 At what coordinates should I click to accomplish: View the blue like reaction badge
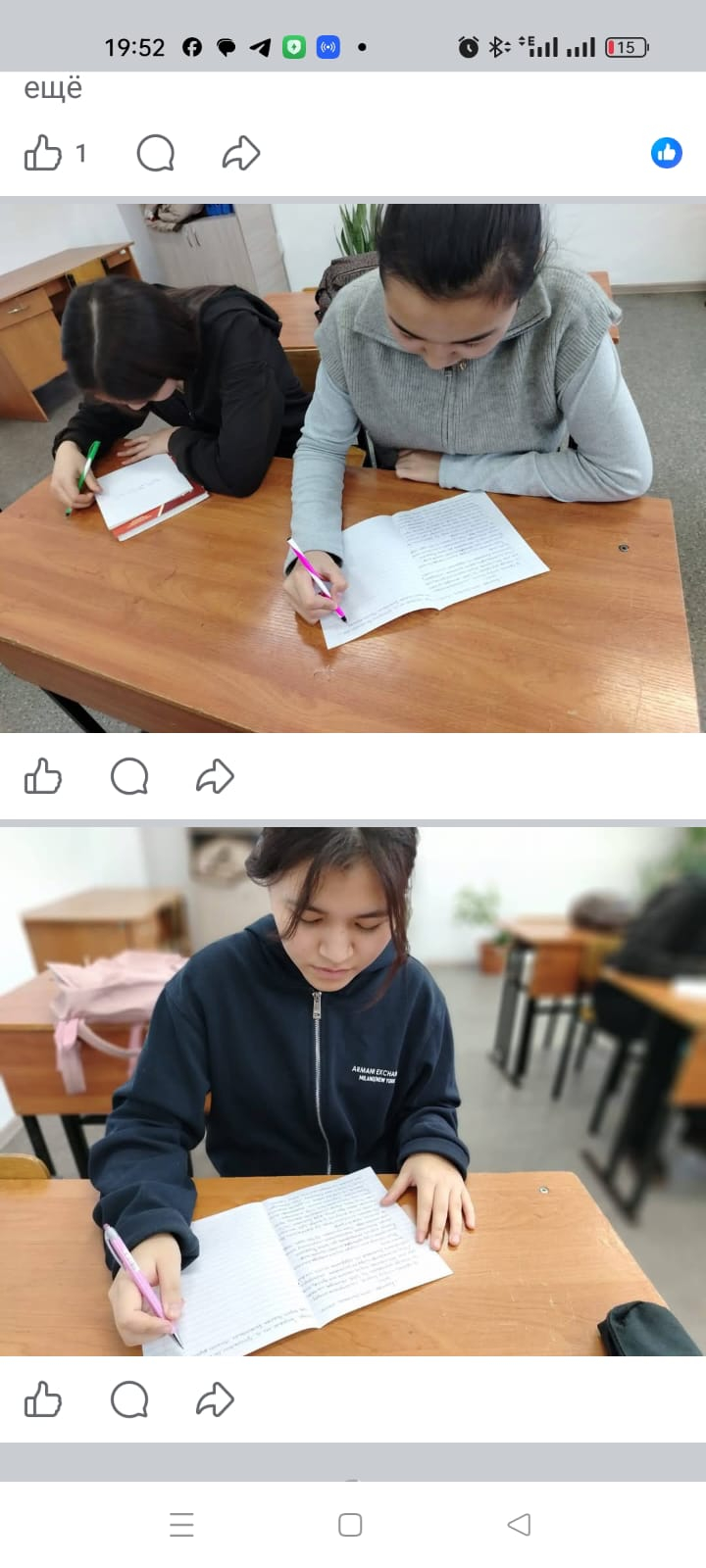(x=666, y=153)
